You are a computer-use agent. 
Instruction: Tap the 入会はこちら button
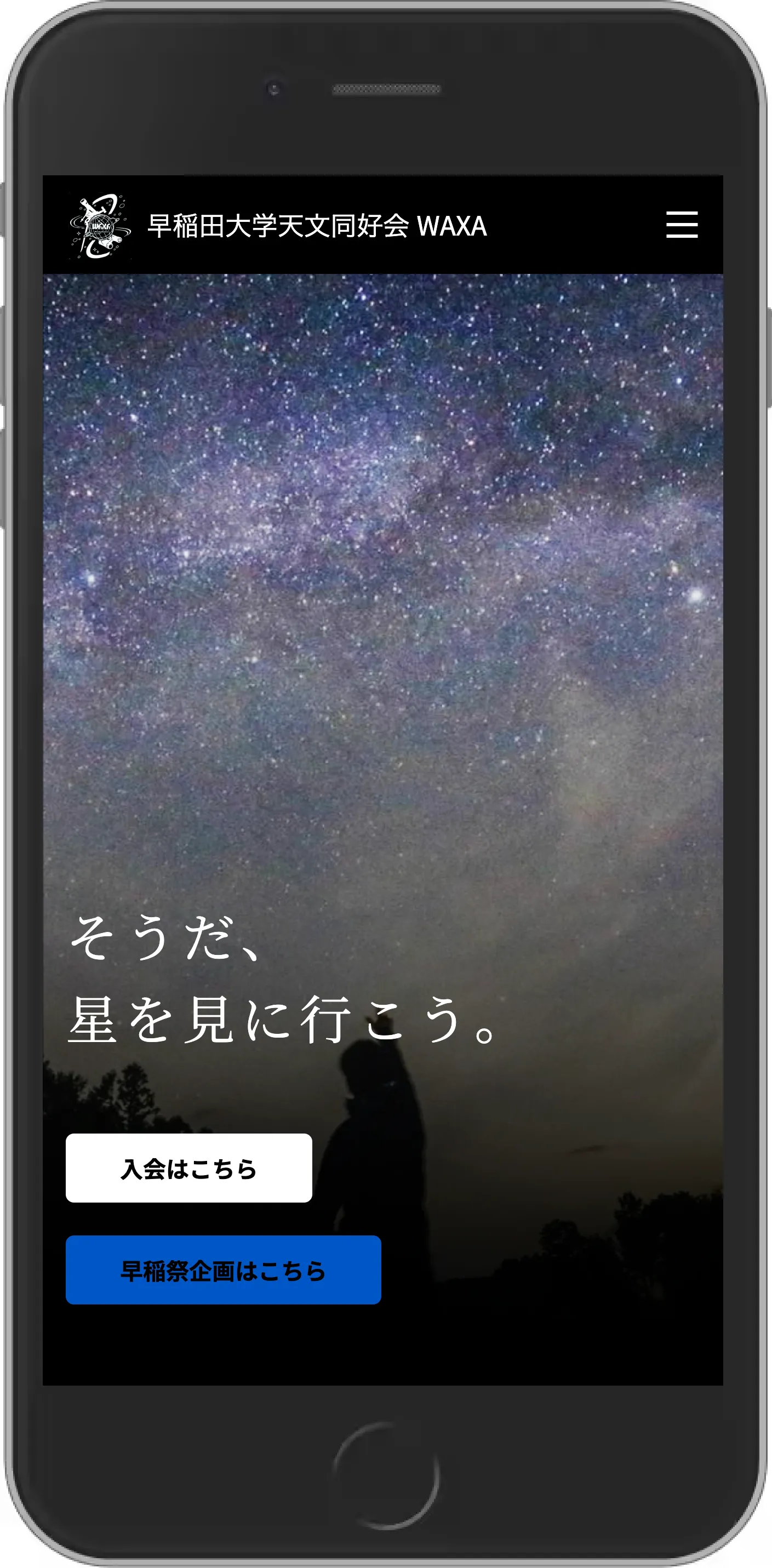click(x=188, y=1168)
